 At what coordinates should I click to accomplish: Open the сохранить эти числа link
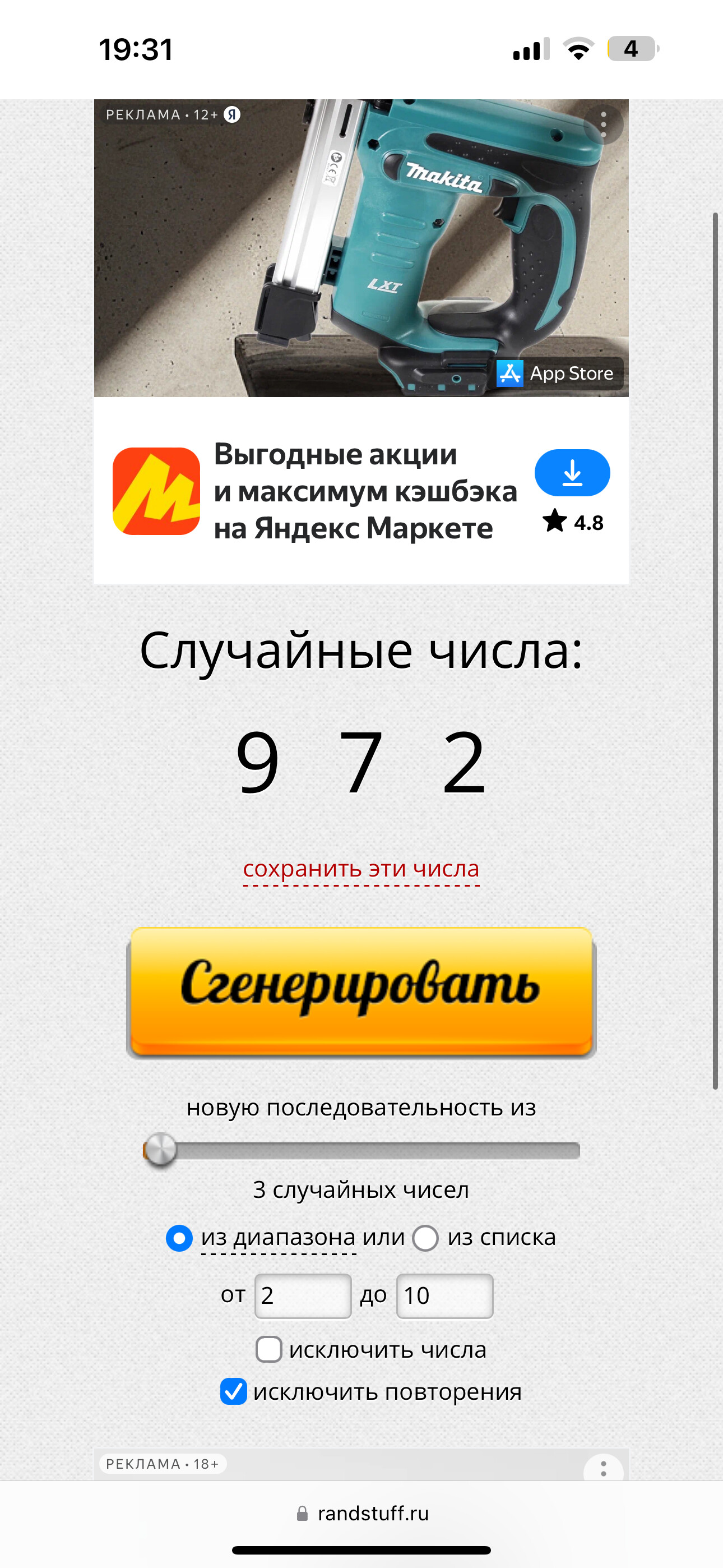(x=361, y=869)
